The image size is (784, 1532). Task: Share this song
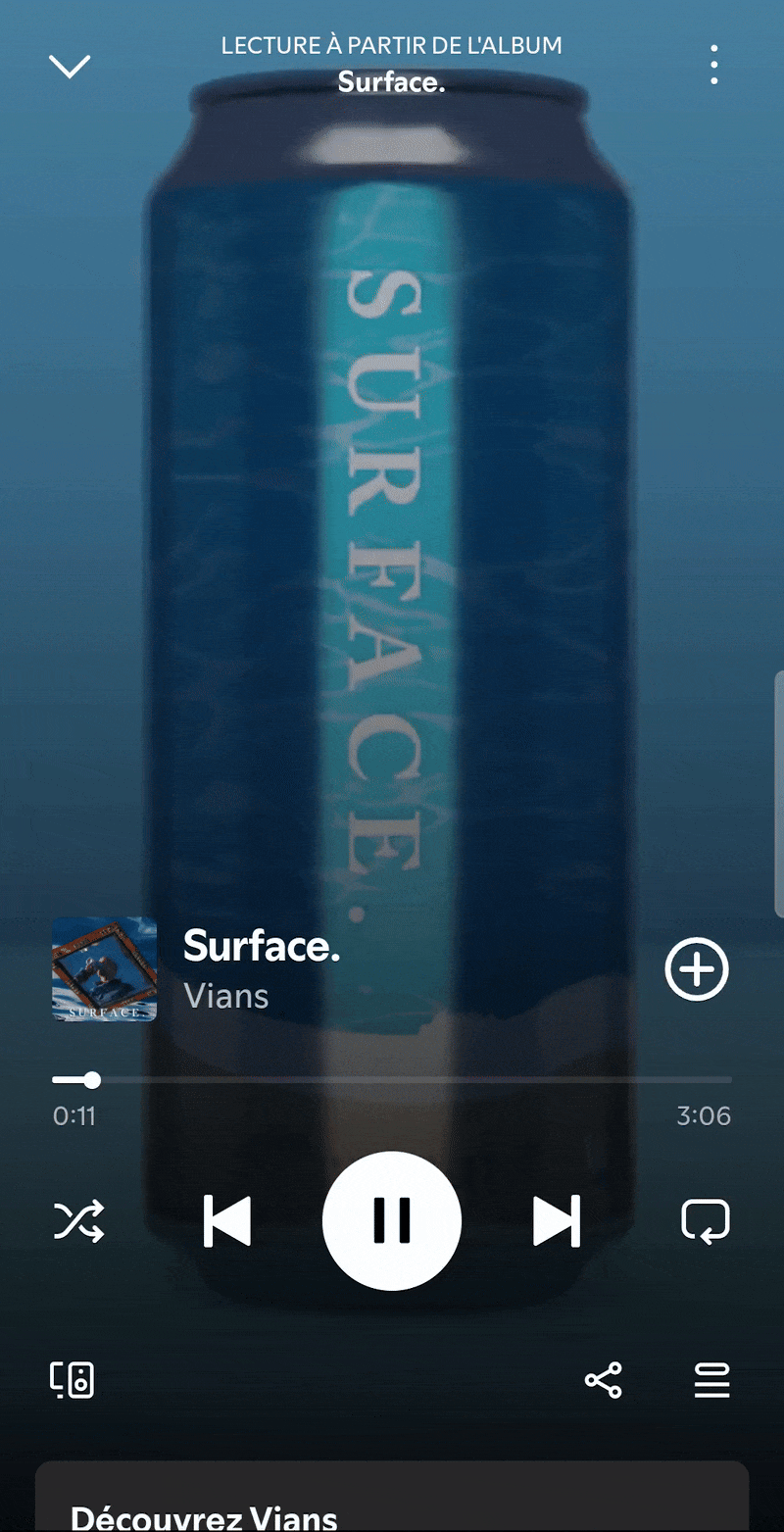pos(604,1380)
